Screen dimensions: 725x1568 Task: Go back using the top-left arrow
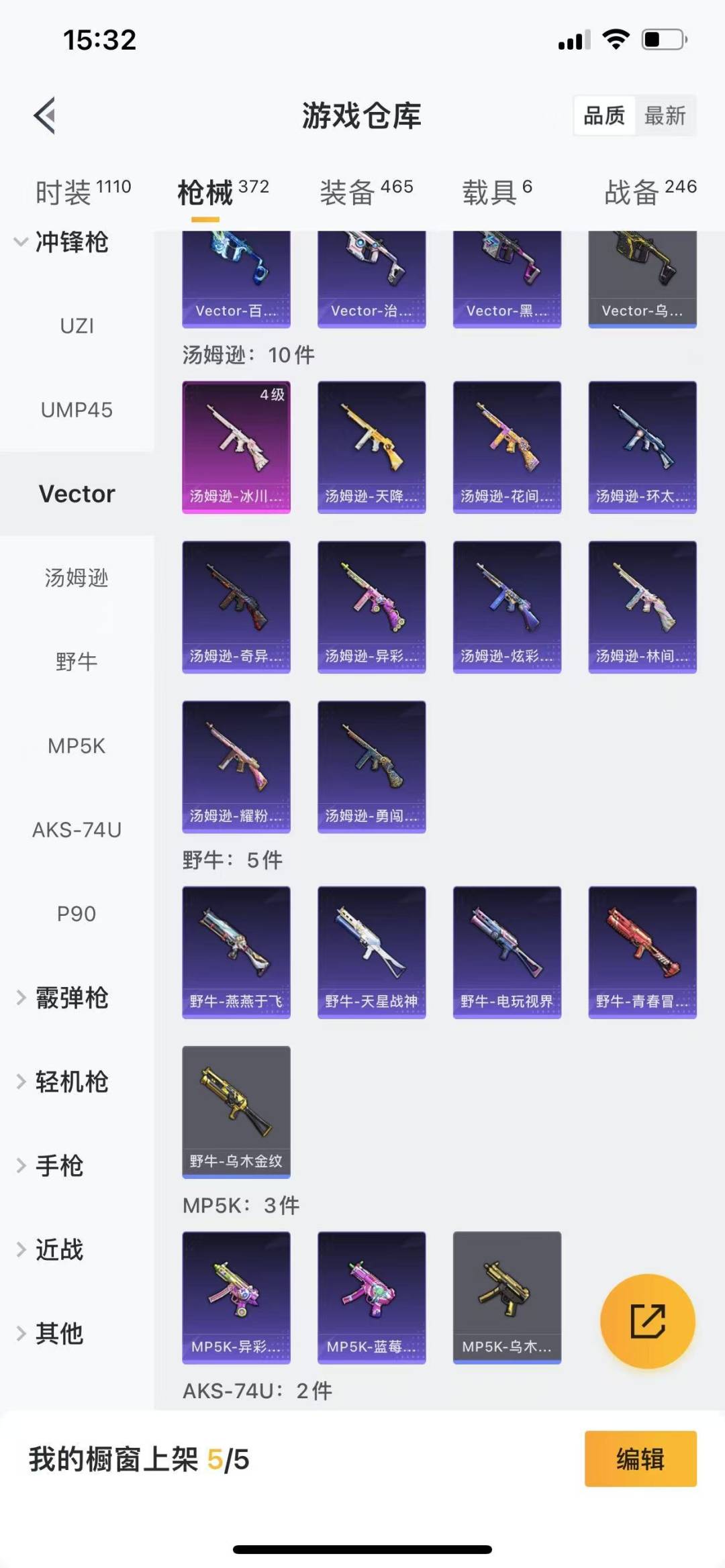(x=44, y=115)
